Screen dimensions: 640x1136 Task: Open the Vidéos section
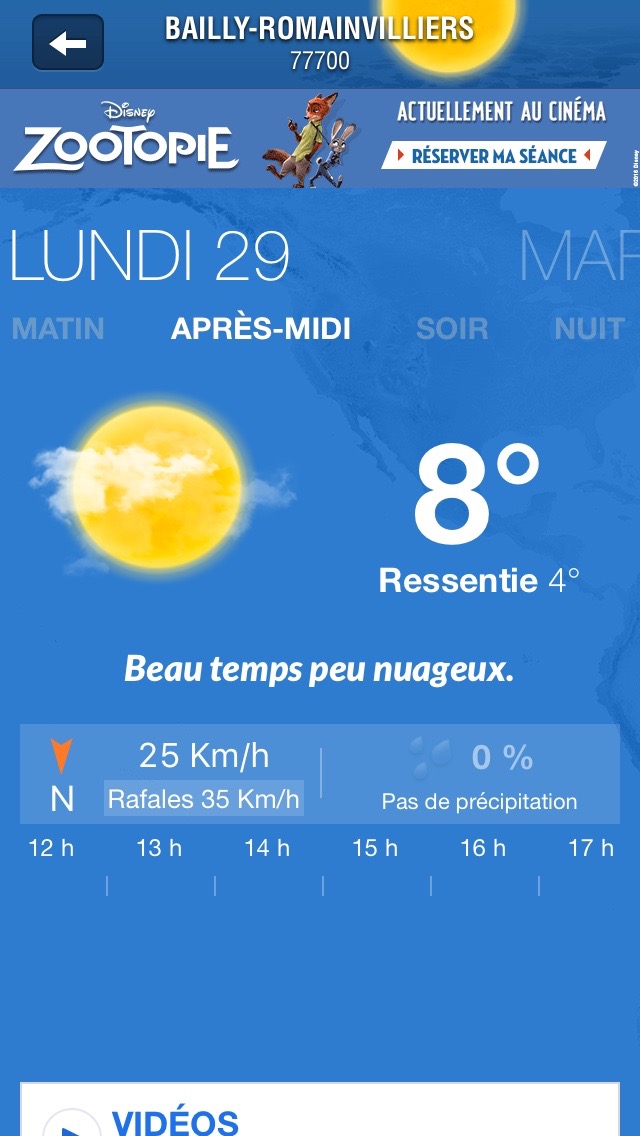(x=175, y=1120)
